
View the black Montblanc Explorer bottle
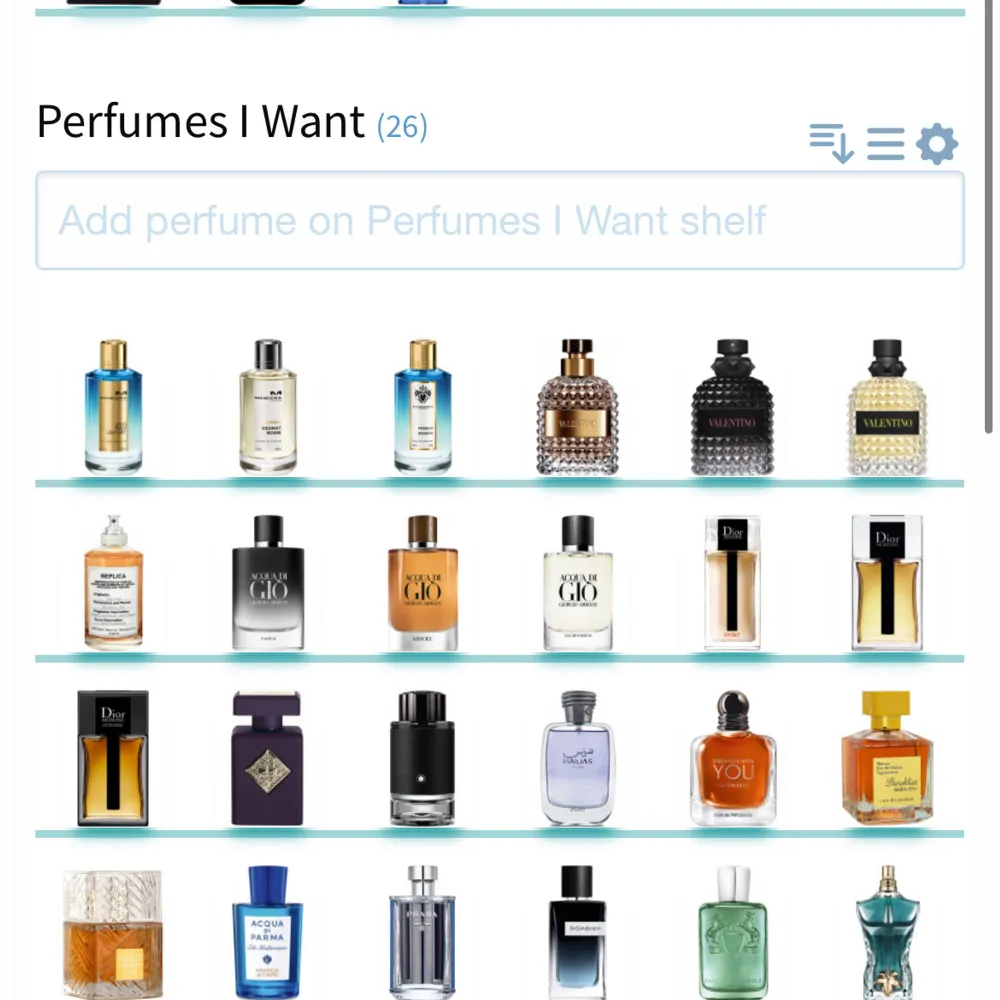pyautogui.click(x=422, y=757)
